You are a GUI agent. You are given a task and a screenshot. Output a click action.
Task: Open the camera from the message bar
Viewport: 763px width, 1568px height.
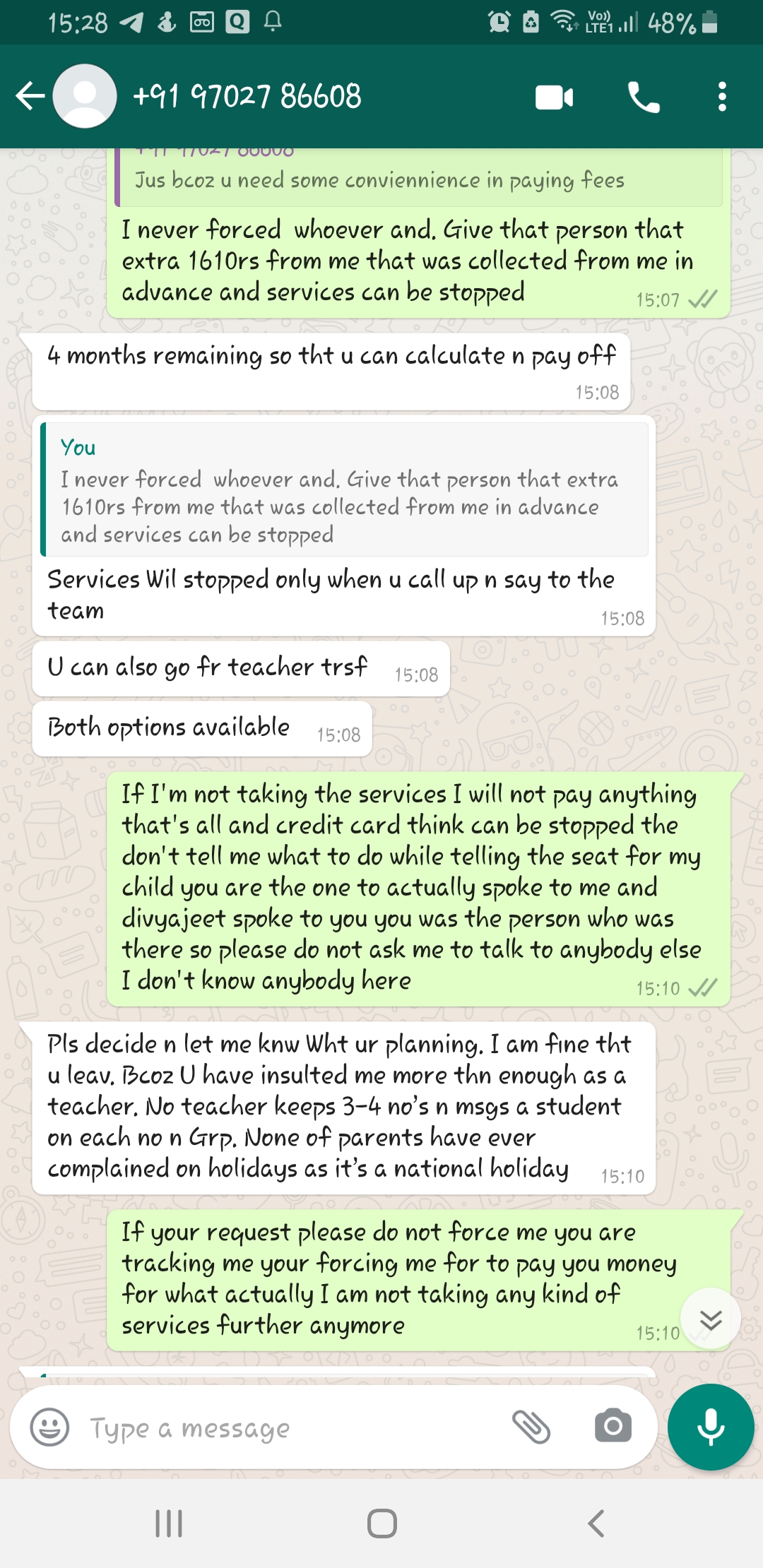point(613,1427)
